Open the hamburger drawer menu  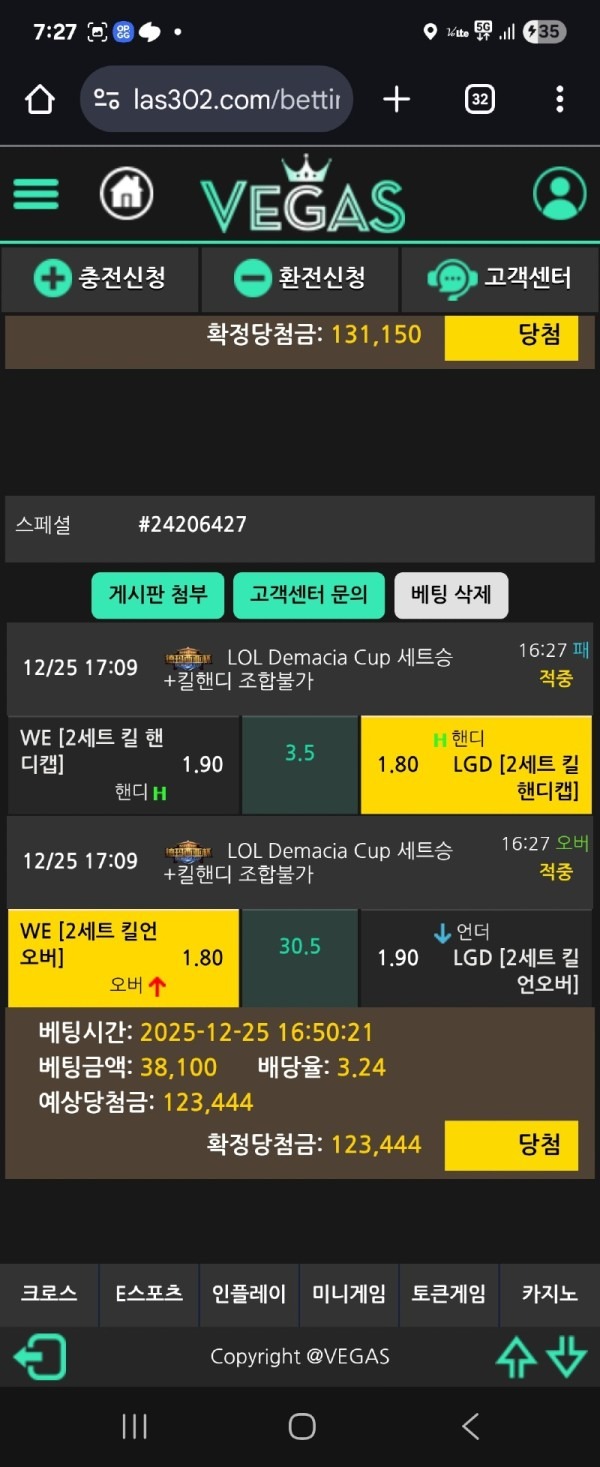[x=36, y=194]
